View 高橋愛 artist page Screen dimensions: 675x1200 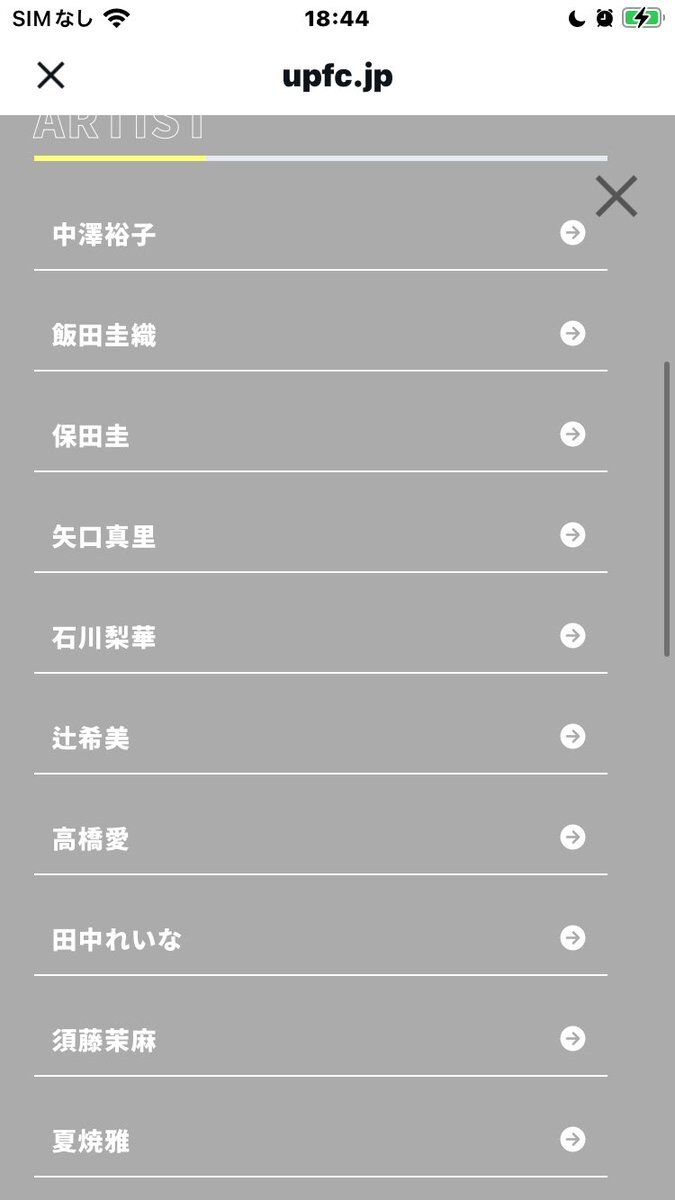click(x=320, y=838)
